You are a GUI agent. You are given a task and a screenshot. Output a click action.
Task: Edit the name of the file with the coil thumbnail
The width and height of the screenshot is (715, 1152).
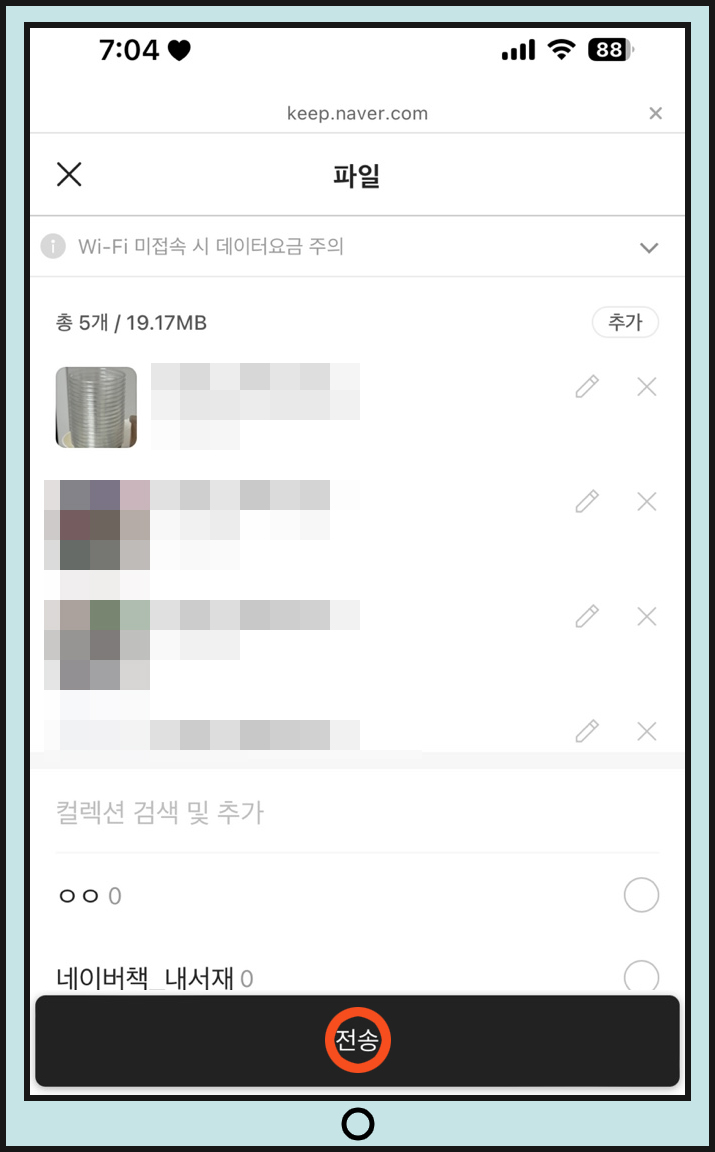pyautogui.click(x=587, y=387)
